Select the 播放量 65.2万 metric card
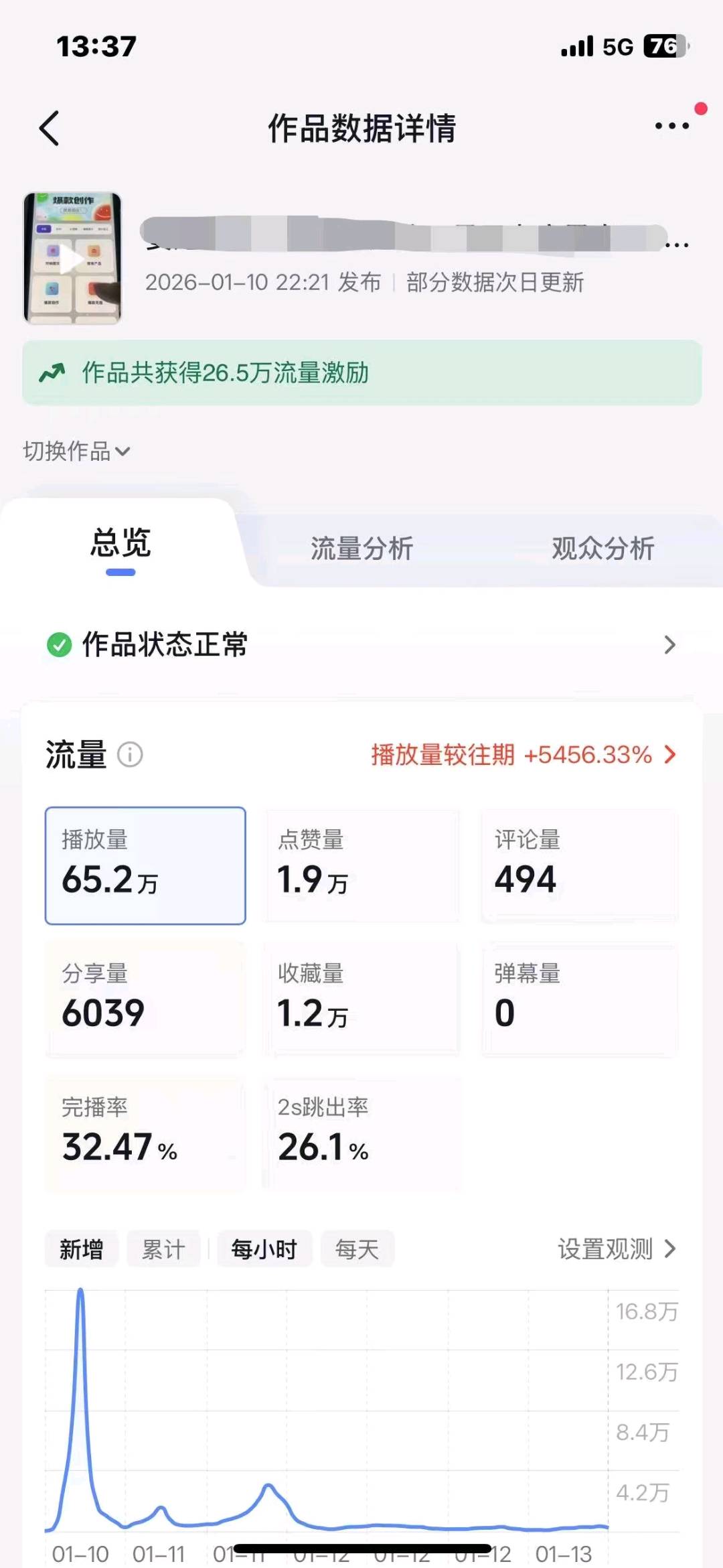 click(144, 864)
